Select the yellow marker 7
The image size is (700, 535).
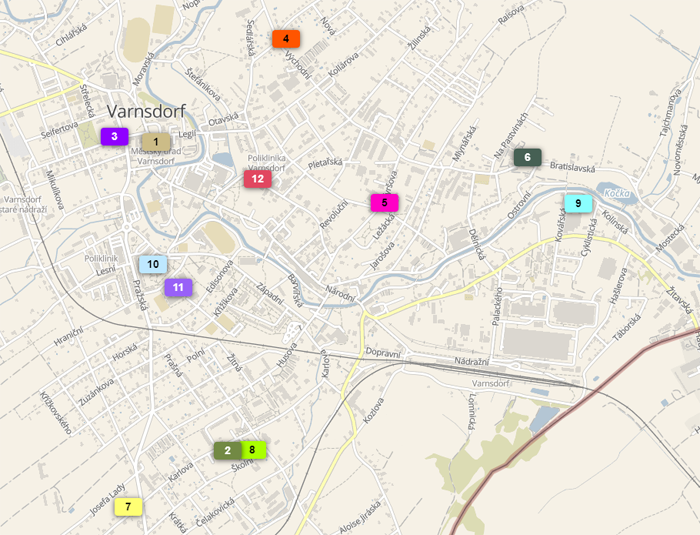[x=127, y=506]
